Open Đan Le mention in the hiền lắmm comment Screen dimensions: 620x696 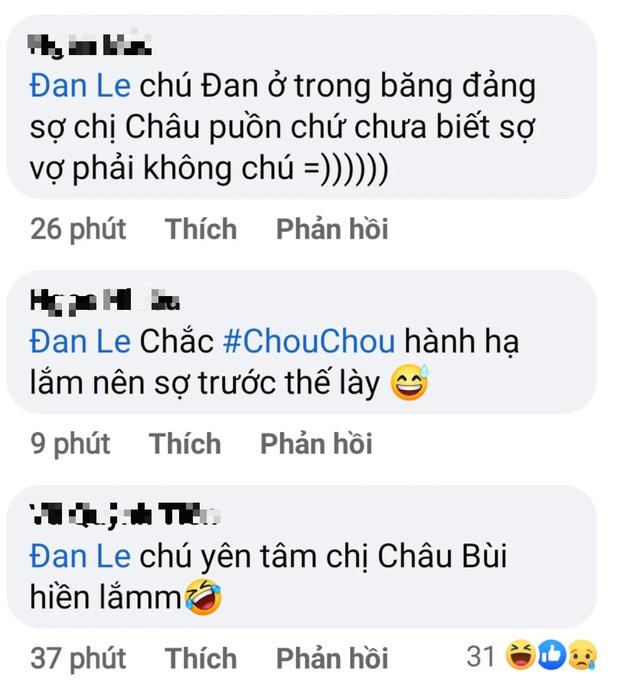click(80, 555)
